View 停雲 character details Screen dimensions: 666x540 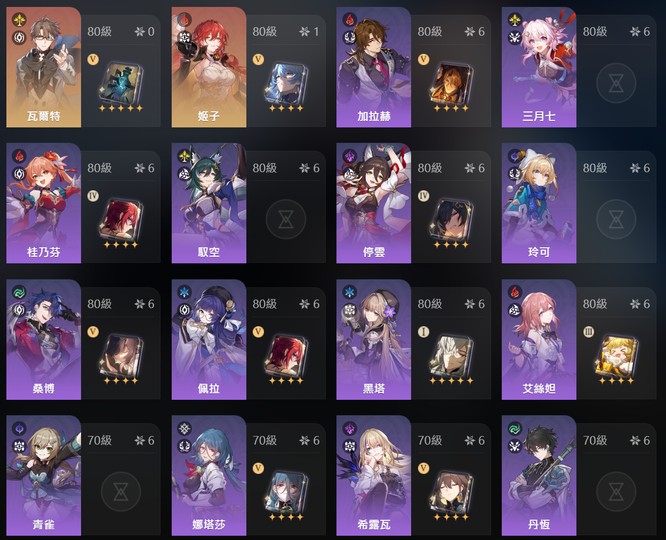click(374, 200)
